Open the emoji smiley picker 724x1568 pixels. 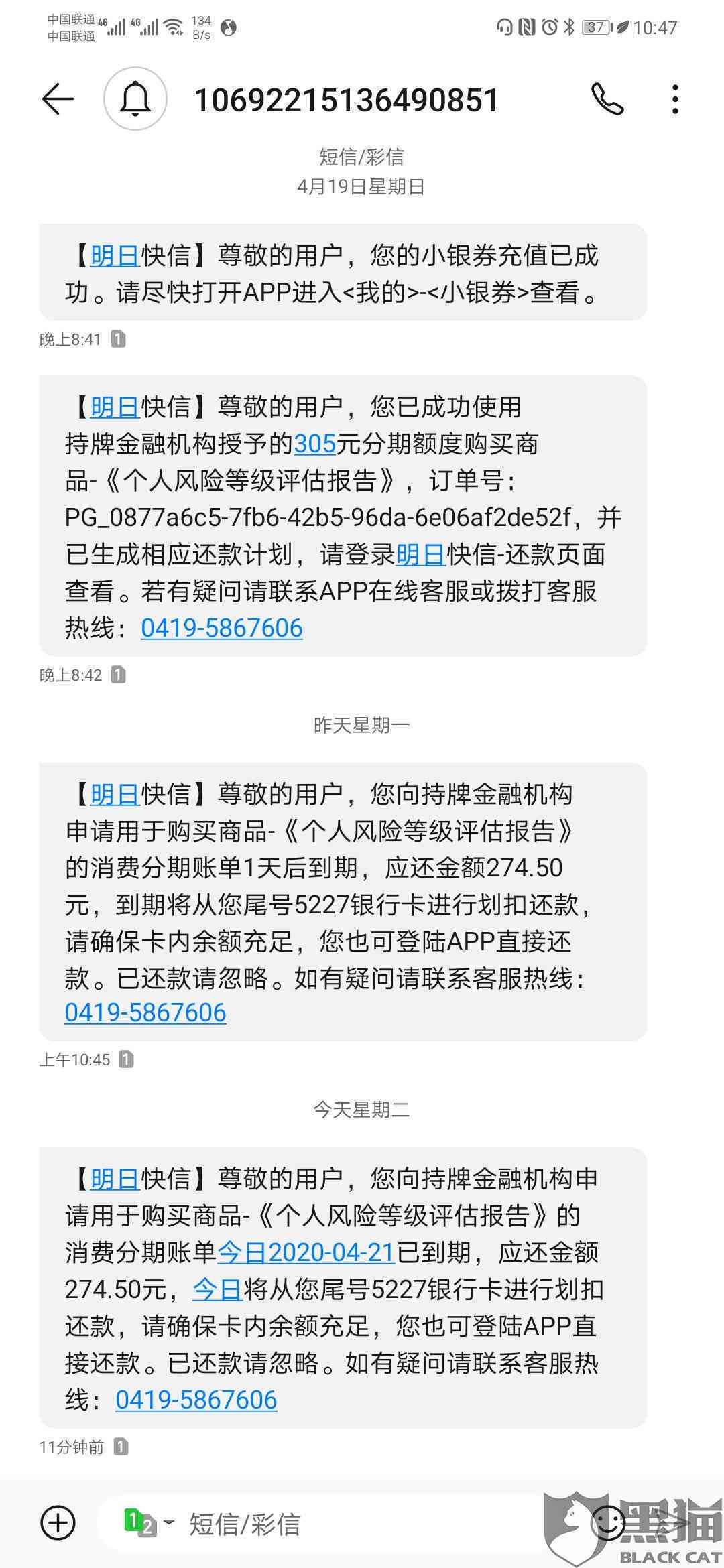click(608, 1524)
